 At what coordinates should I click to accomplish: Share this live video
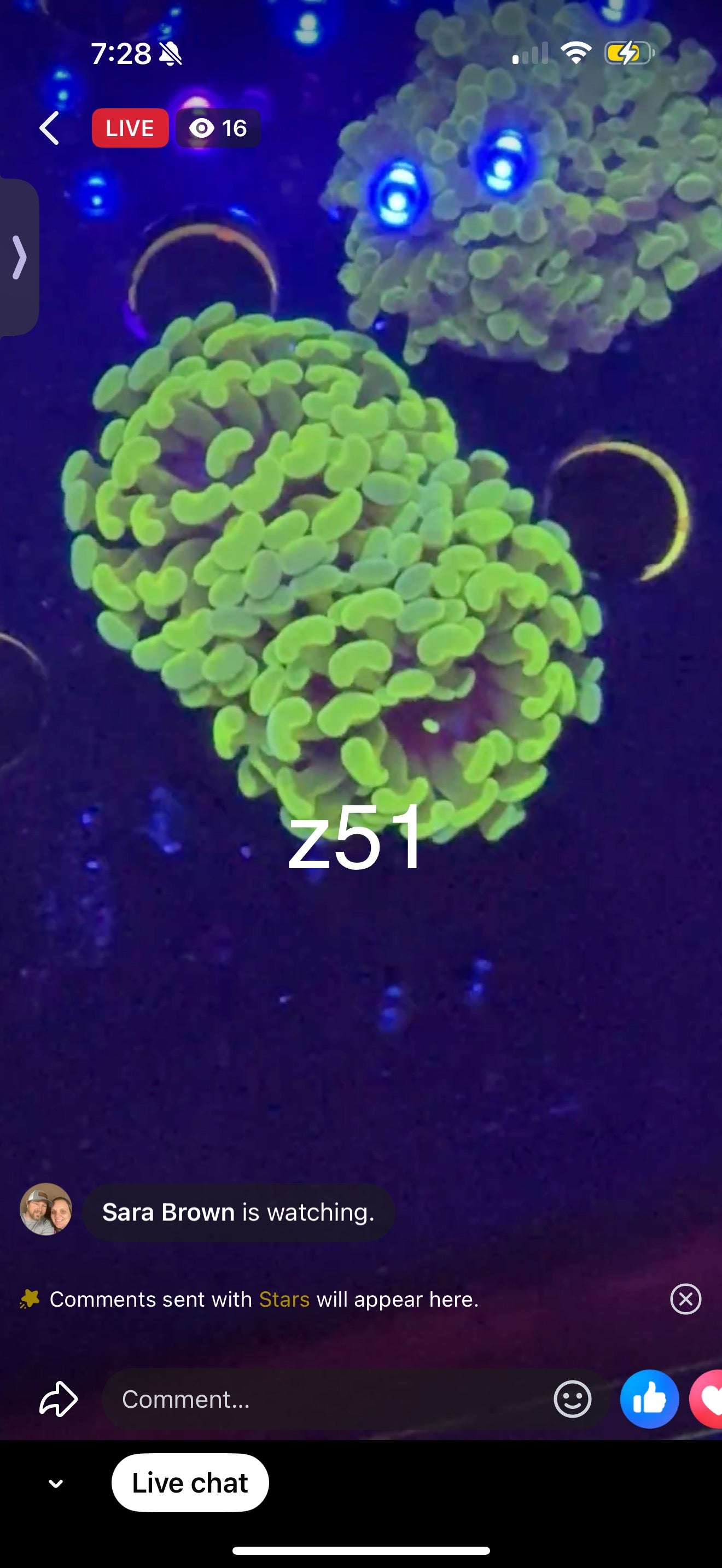59,1399
